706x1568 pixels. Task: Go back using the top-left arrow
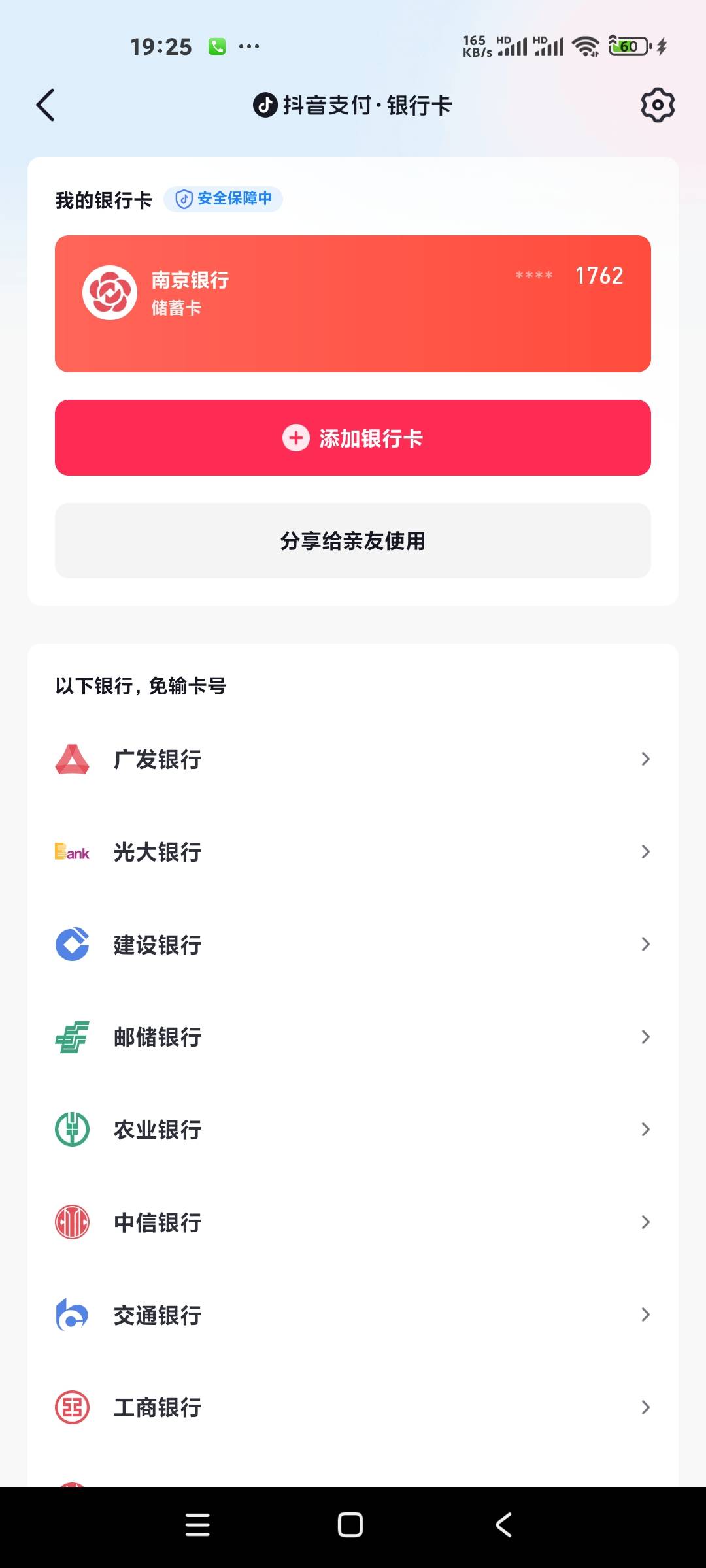pos(45,105)
